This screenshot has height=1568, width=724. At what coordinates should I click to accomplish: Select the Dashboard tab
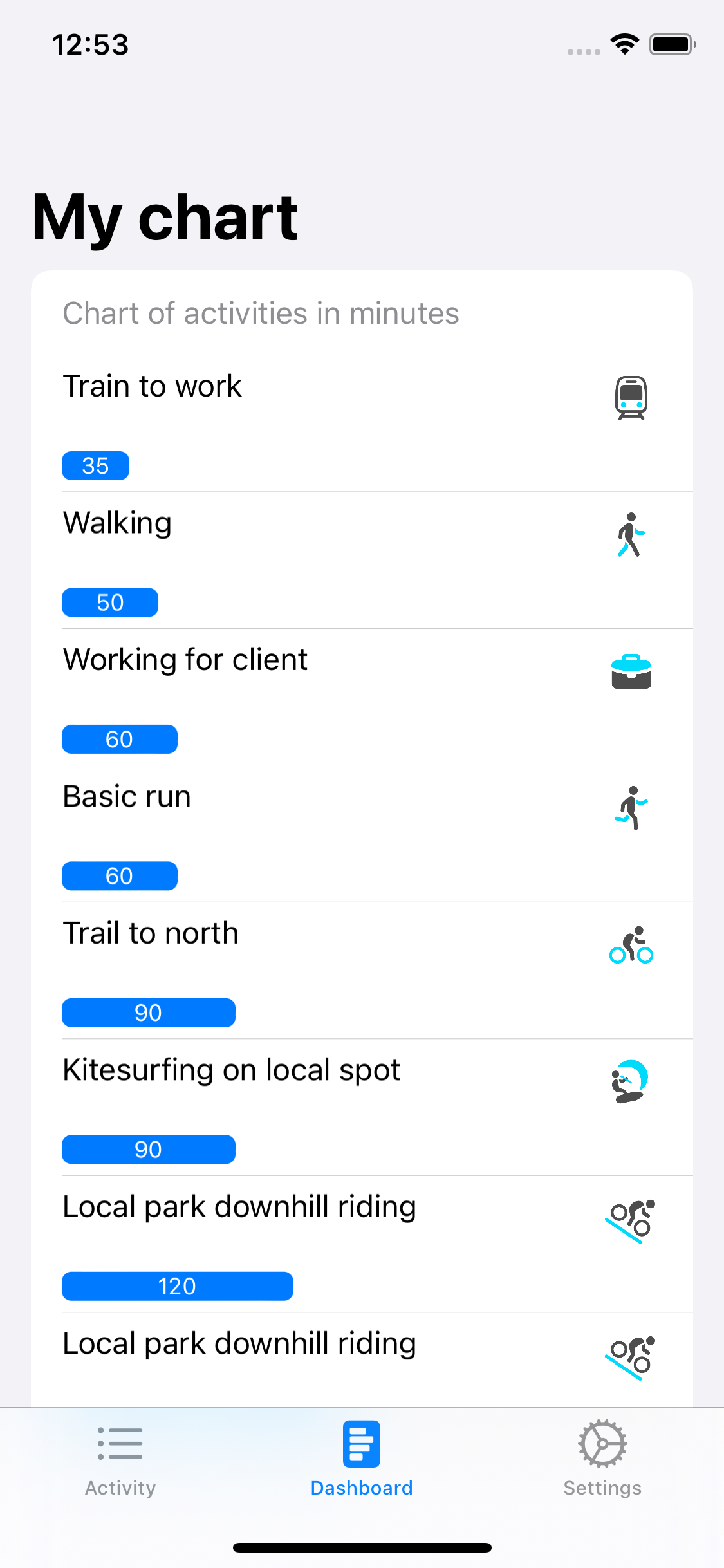pos(362,1458)
